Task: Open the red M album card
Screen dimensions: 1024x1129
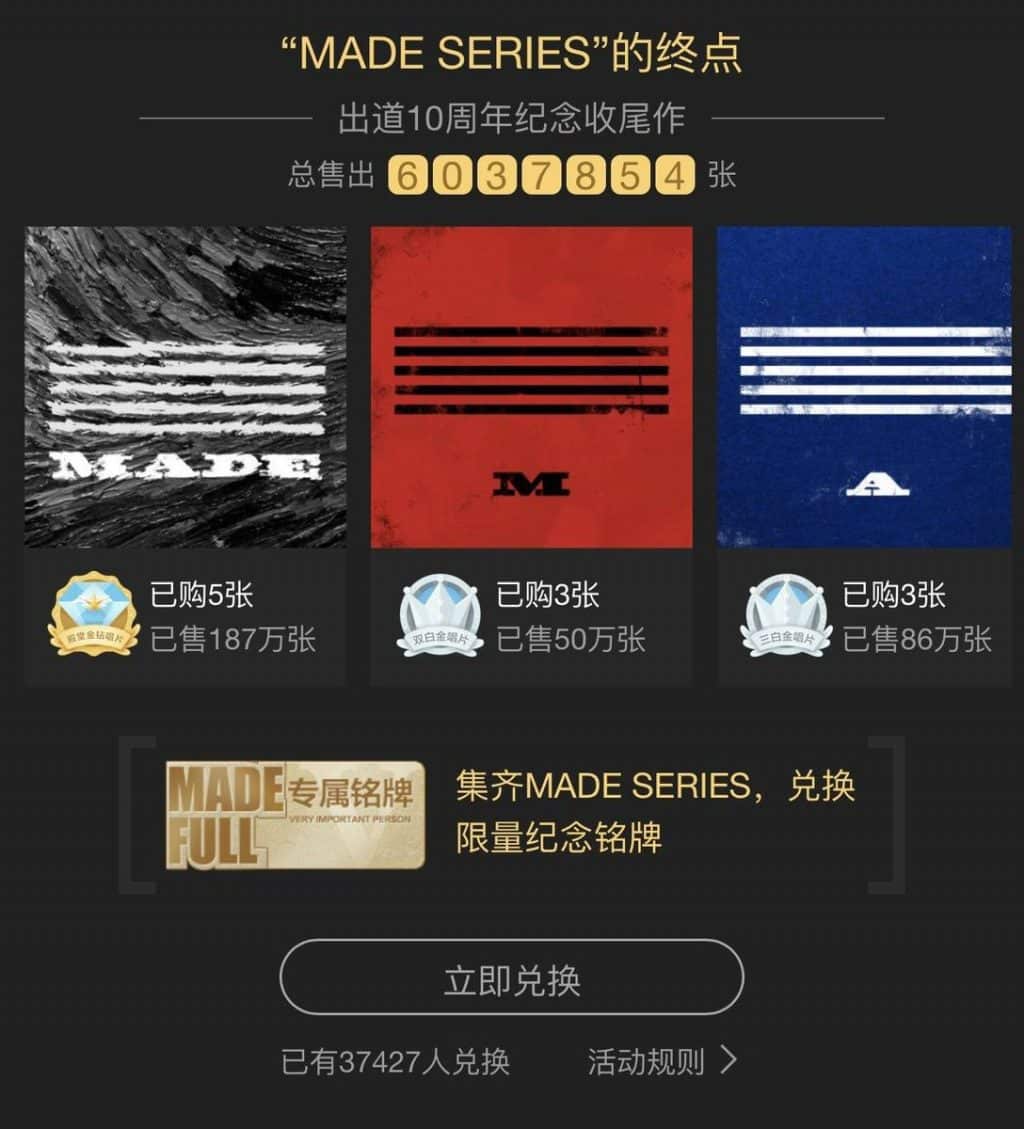Action: pos(531,388)
